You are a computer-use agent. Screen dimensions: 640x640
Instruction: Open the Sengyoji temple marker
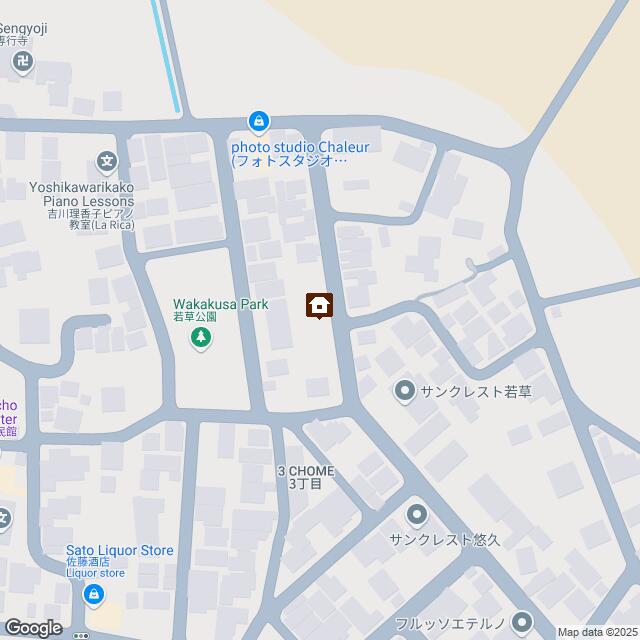click(24, 62)
